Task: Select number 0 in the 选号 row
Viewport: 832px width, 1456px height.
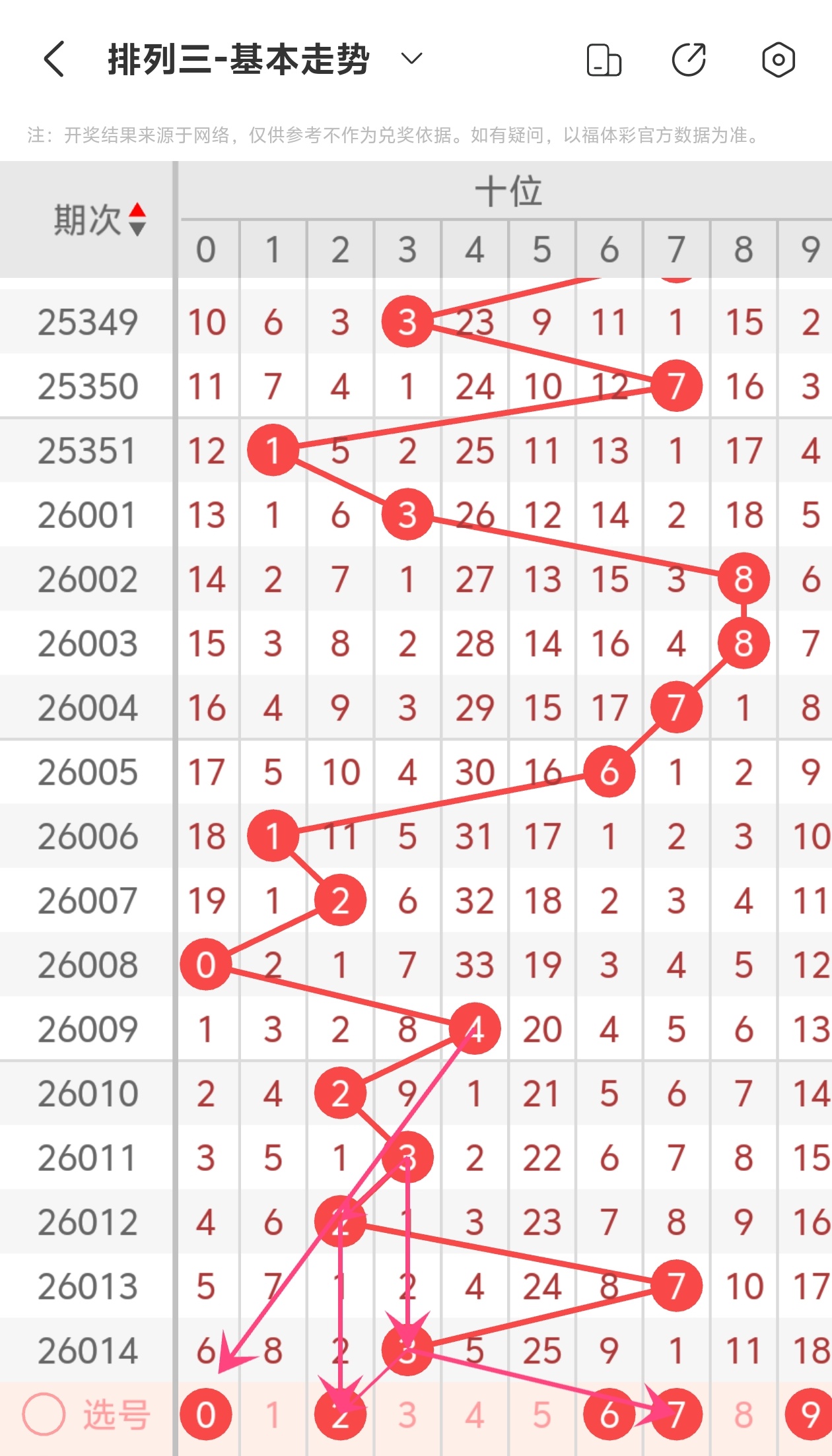Action: (x=206, y=1414)
